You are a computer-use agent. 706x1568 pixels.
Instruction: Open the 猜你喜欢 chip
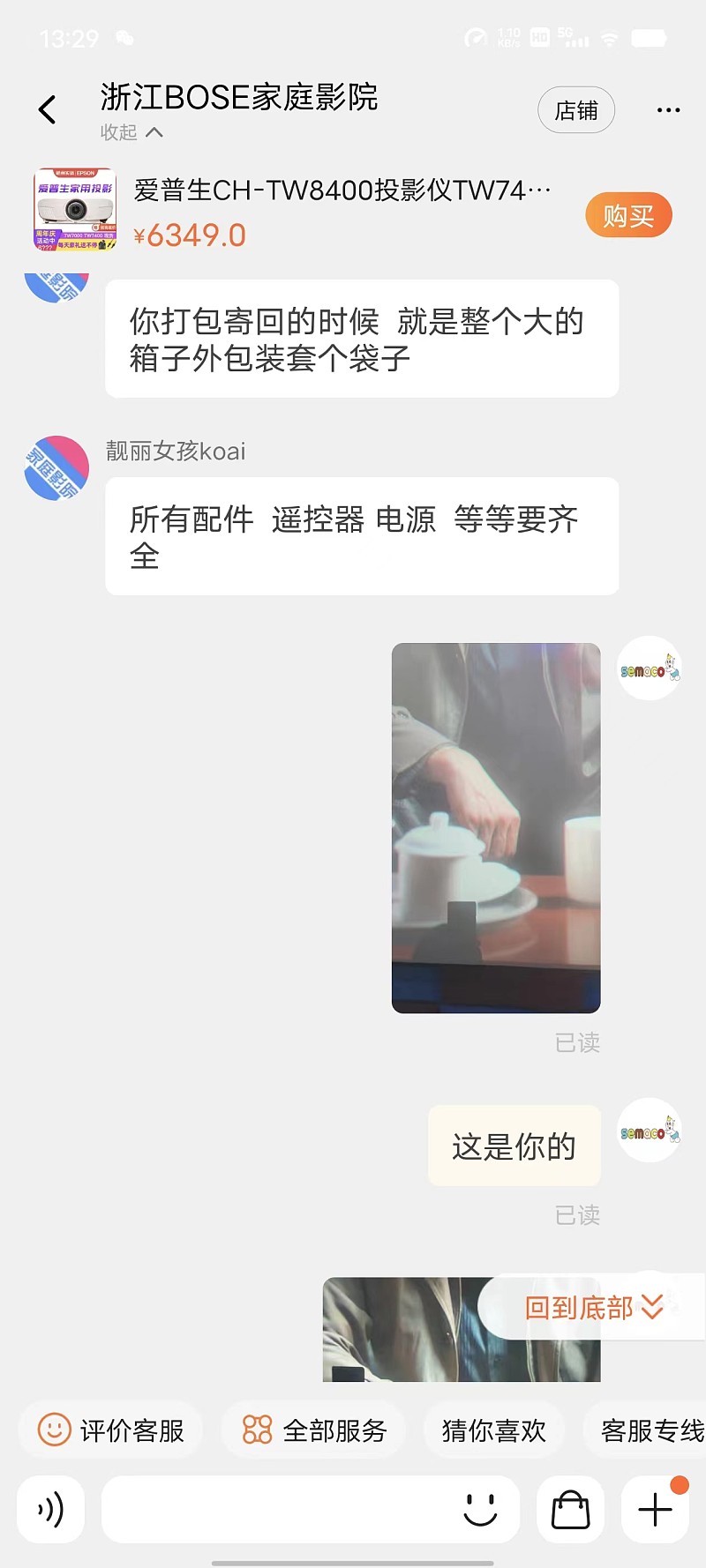(493, 1430)
